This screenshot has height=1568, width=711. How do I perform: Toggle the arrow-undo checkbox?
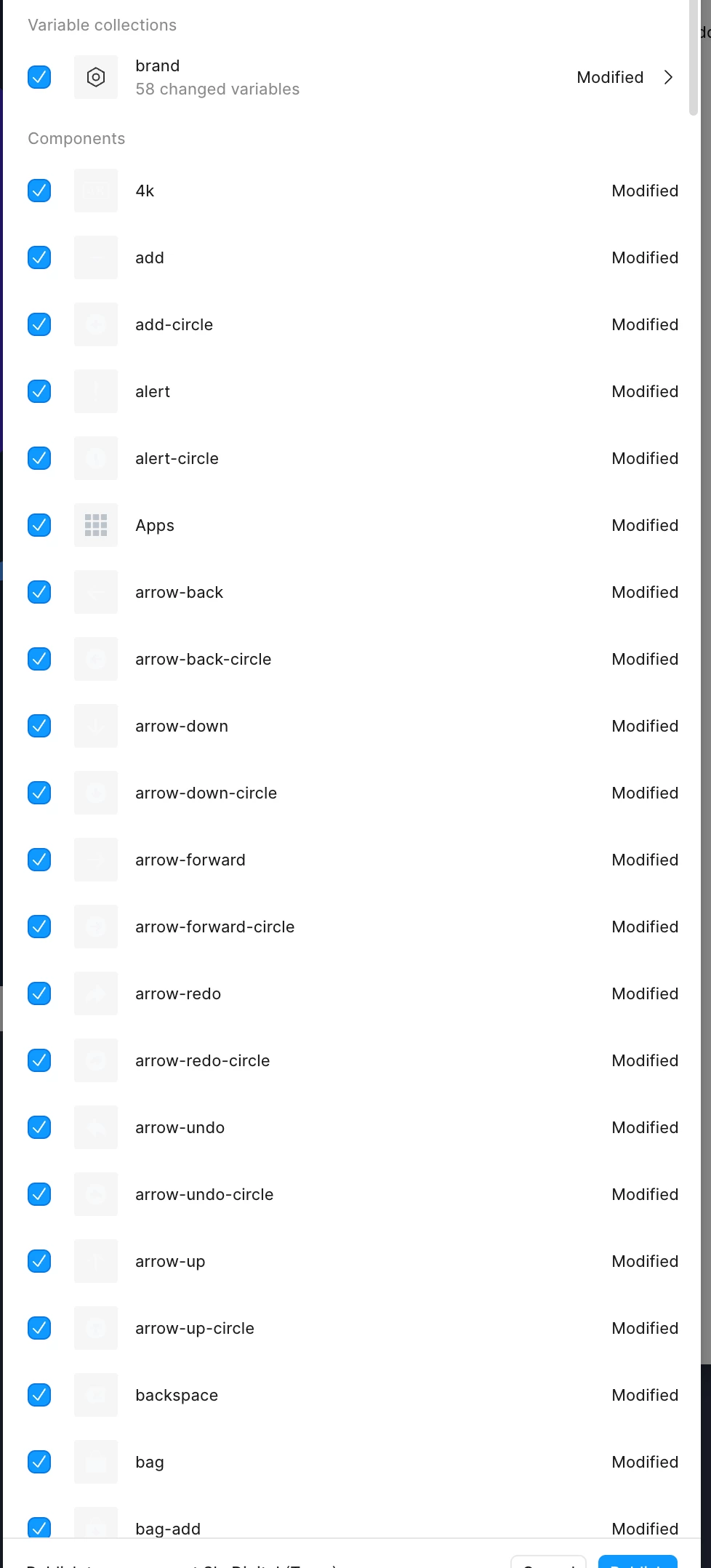point(39,1127)
